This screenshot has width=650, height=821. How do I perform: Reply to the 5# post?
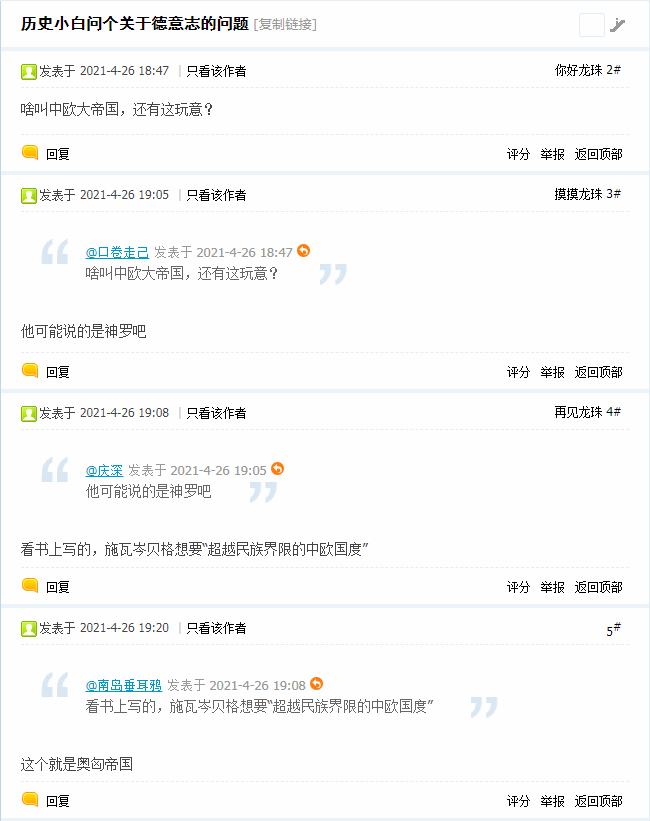tap(46, 801)
